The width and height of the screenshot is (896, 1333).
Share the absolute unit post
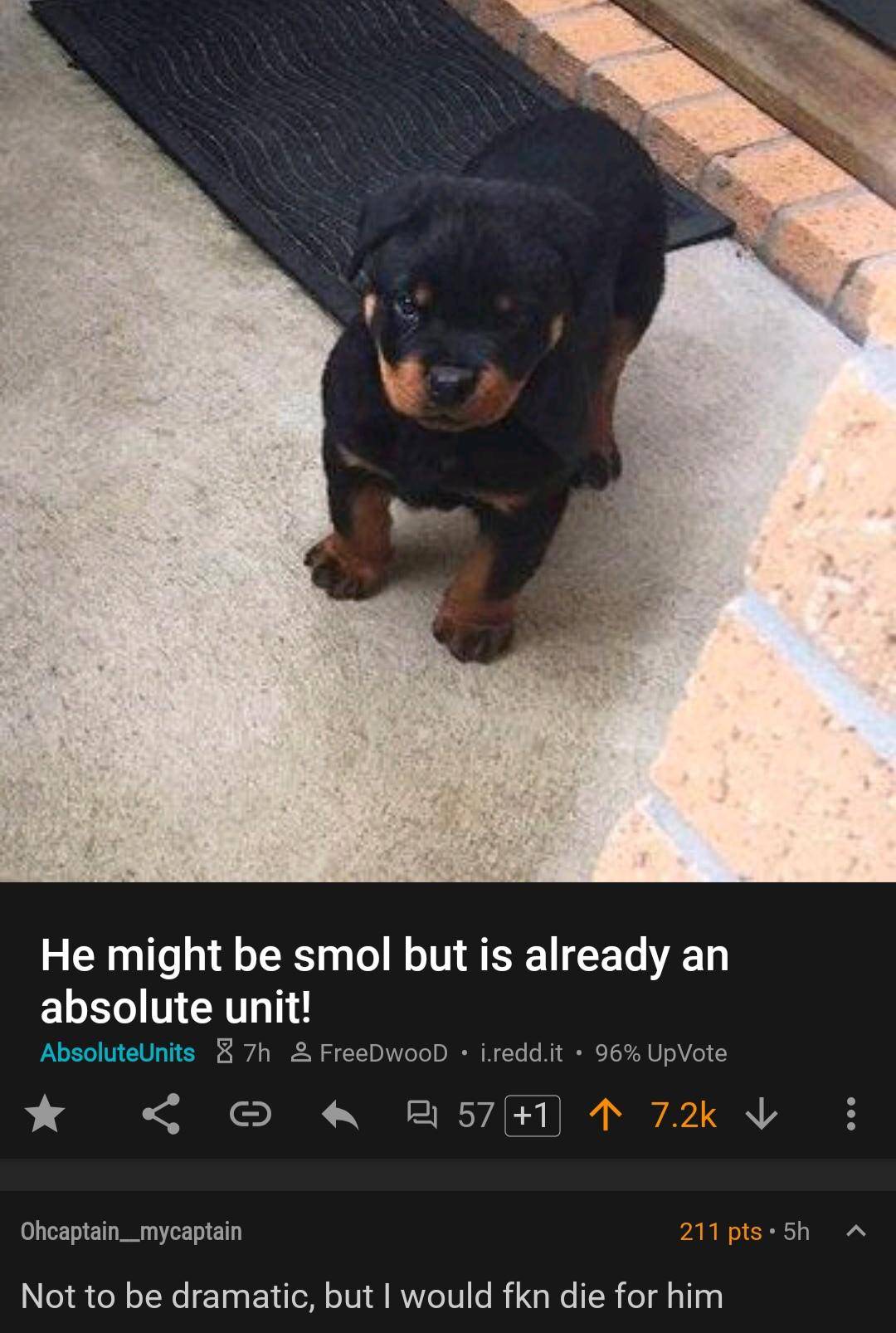[x=160, y=1115]
